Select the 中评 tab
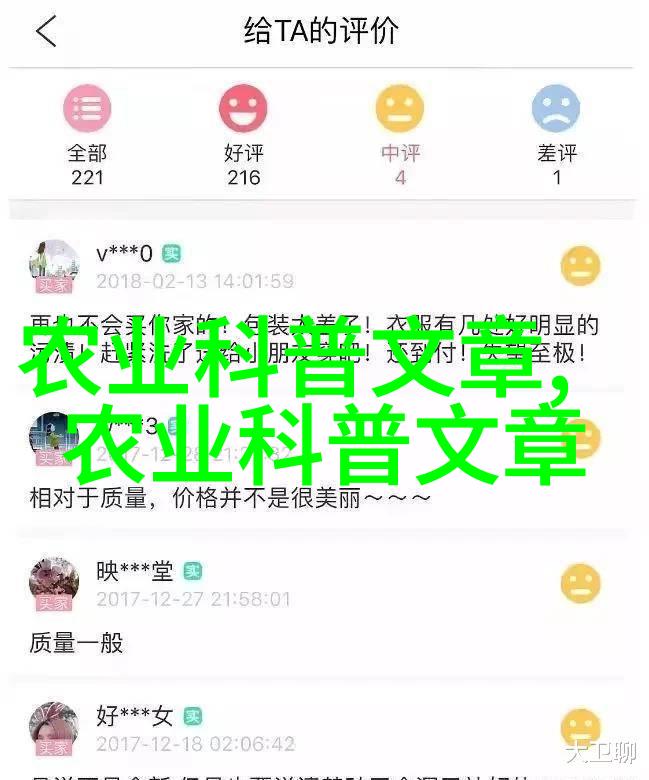 pyautogui.click(x=400, y=133)
